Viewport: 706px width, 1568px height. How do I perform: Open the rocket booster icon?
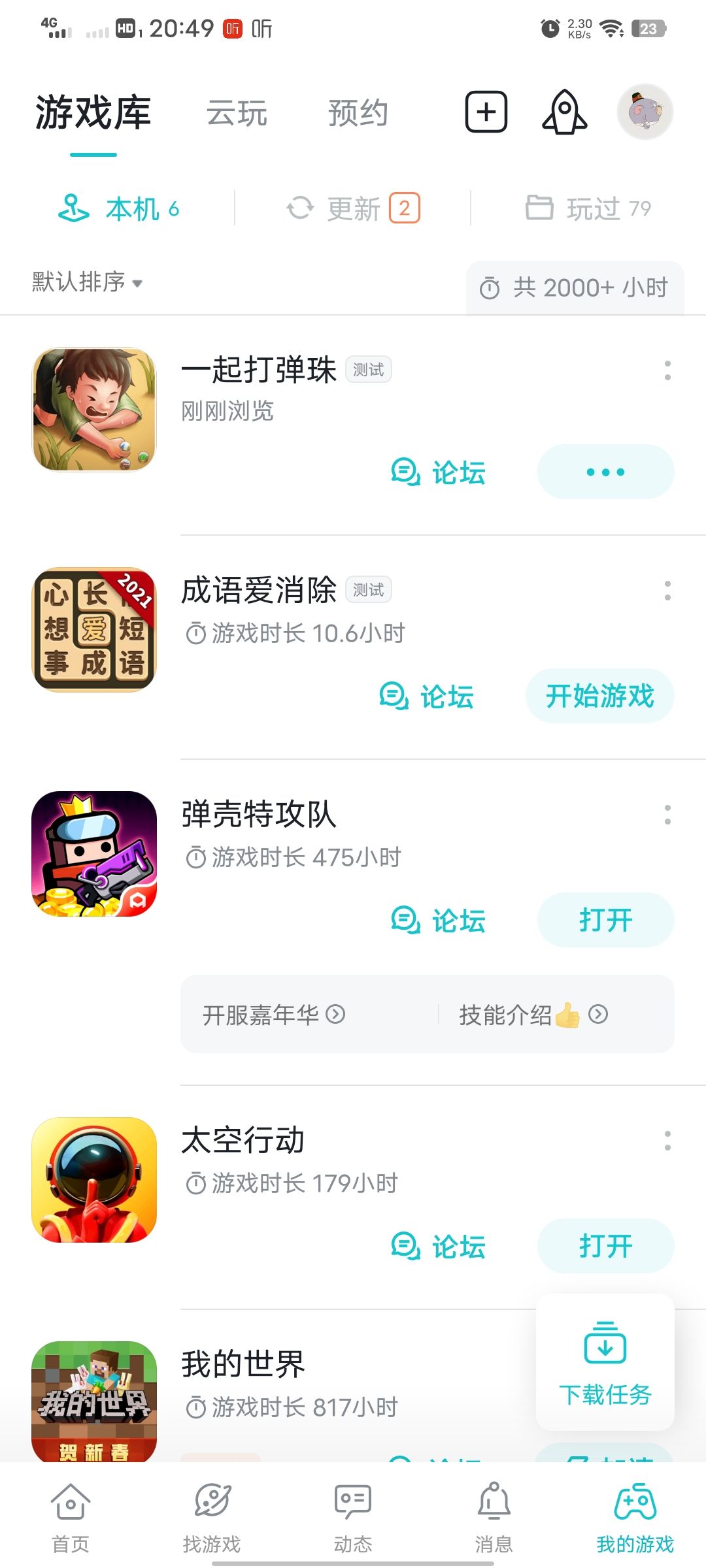tap(565, 112)
